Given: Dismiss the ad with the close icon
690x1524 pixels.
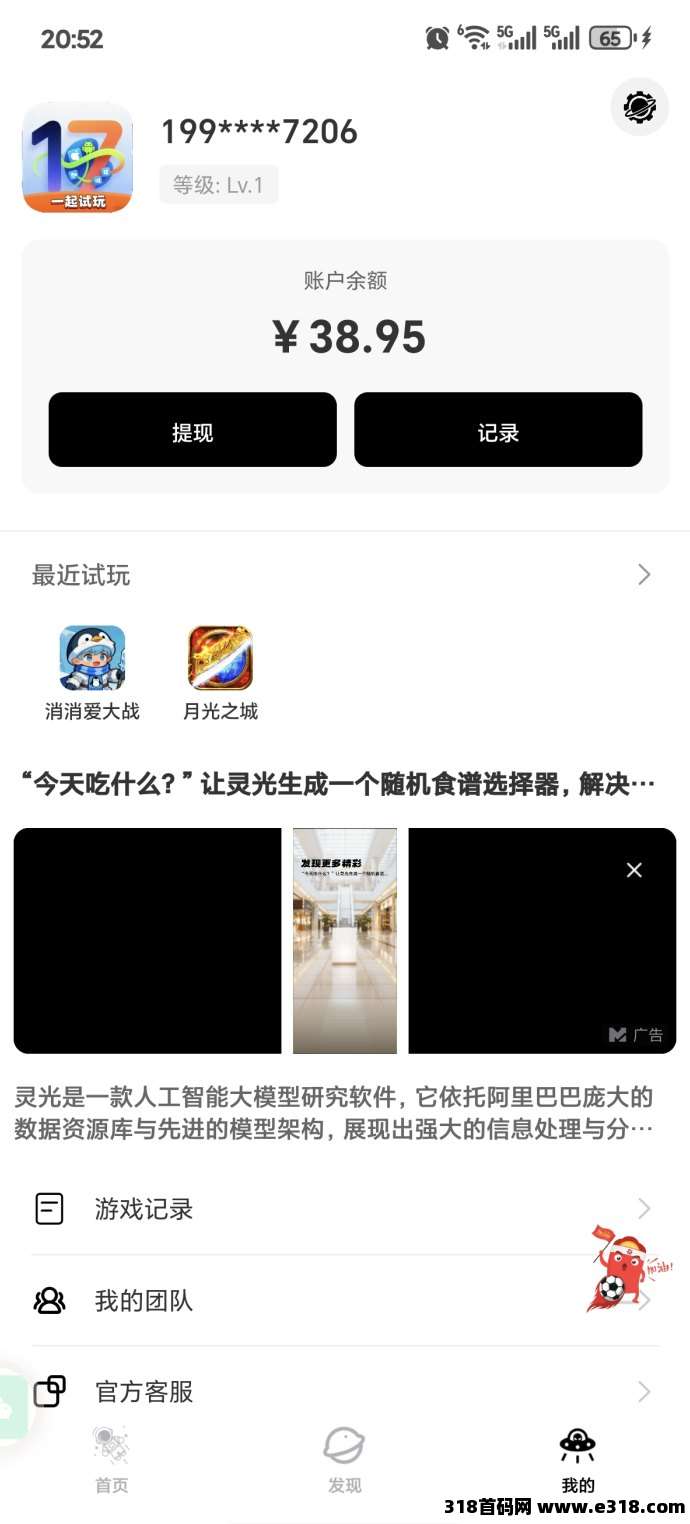Looking at the screenshot, I should (634, 870).
